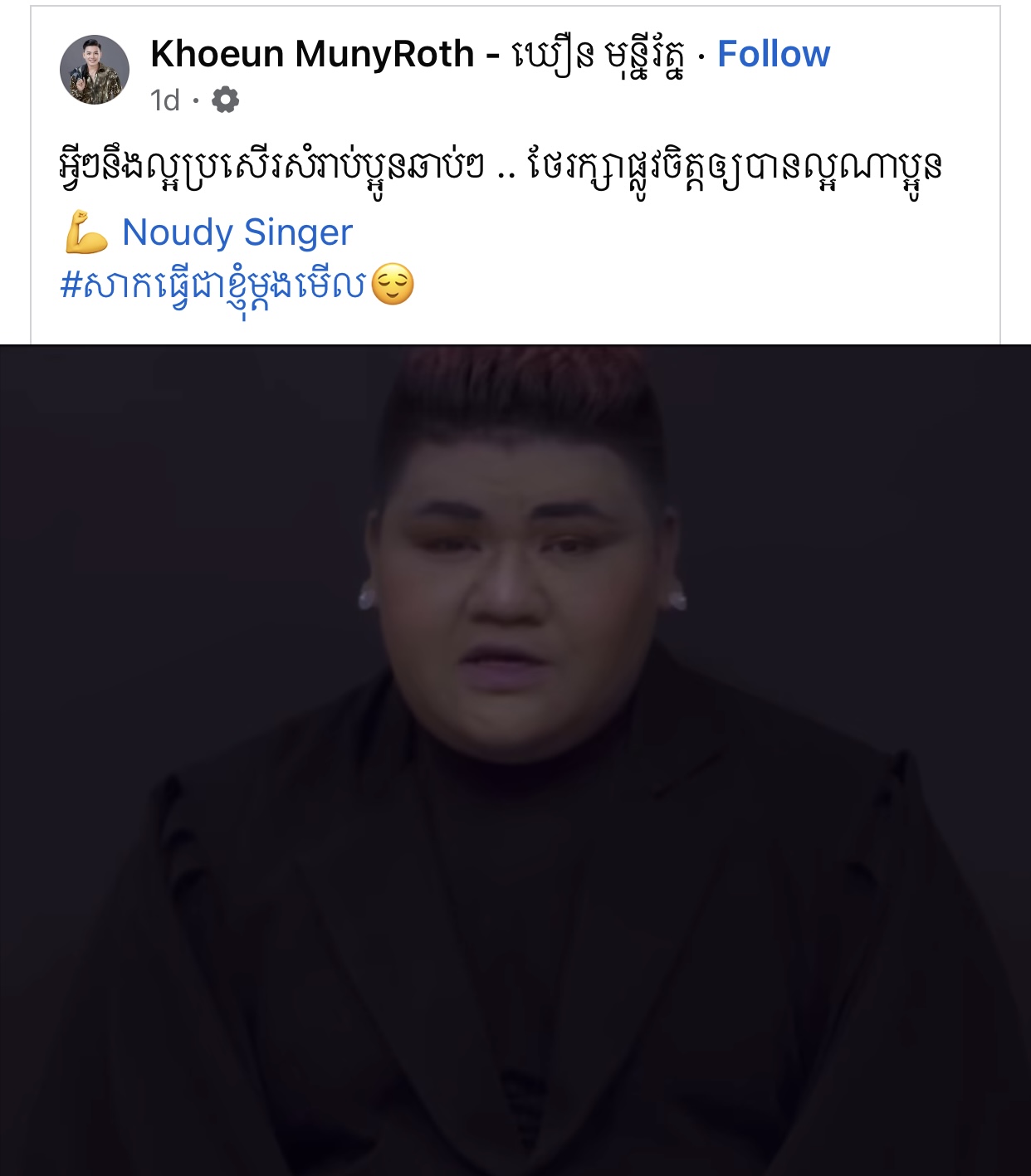The width and height of the screenshot is (1031, 1176).
Task: Open the post's video
Action: [x=515, y=759]
